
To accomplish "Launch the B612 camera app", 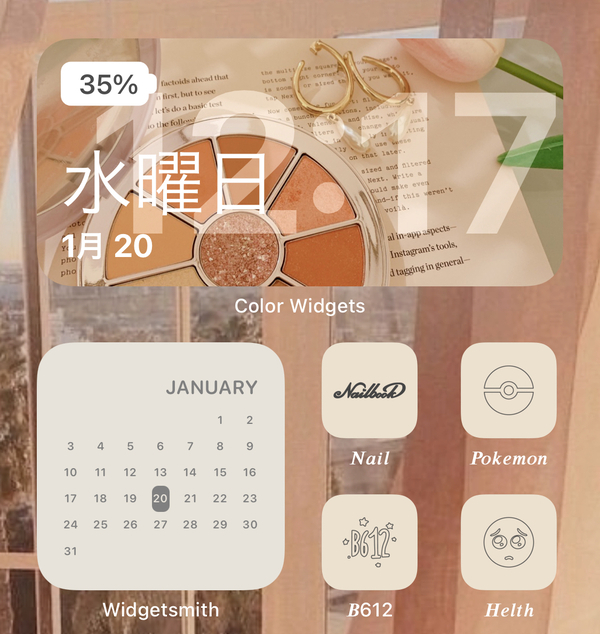I will coord(369,541).
